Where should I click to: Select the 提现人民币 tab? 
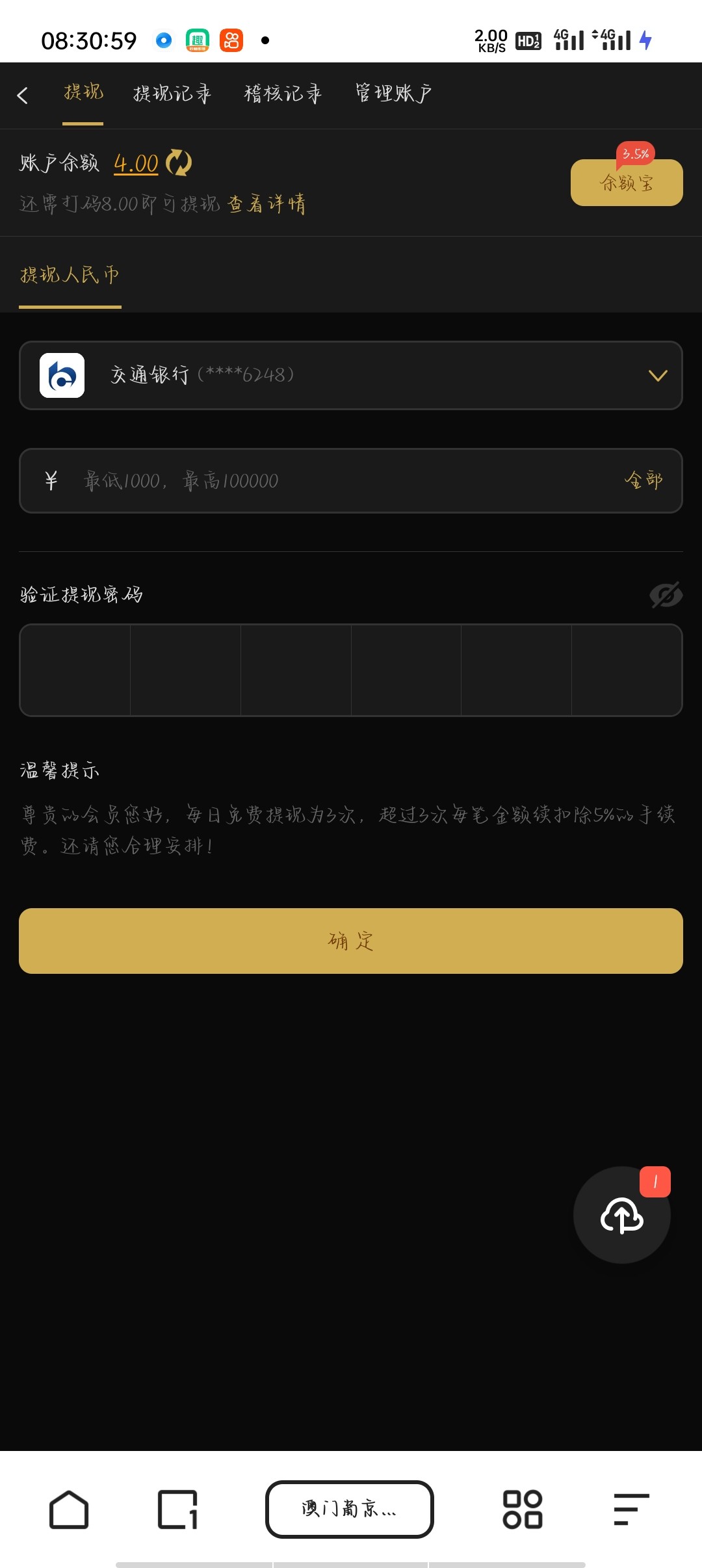pyautogui.click(x=70, y=275)
